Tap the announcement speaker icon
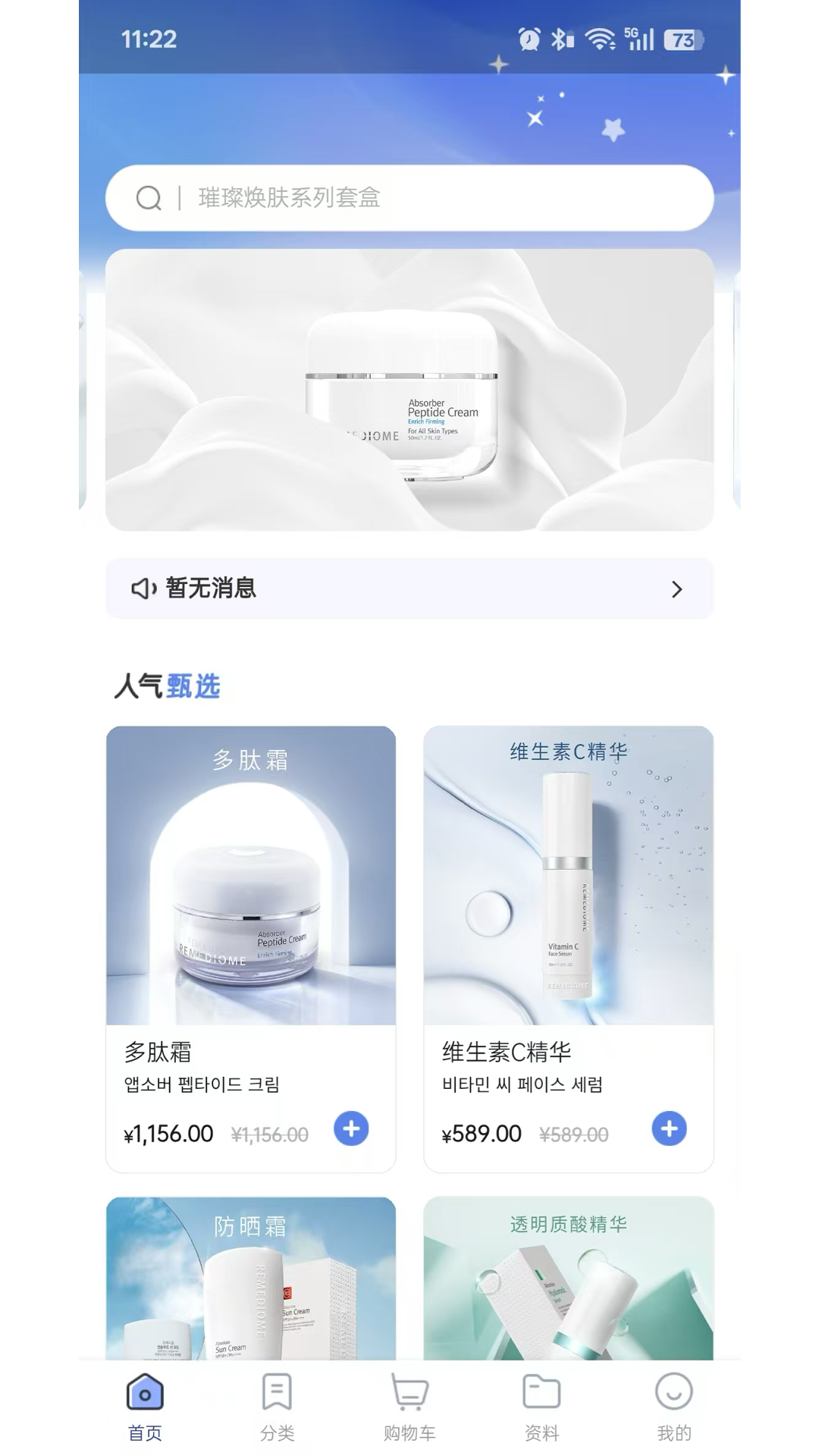 click(143, 588)
